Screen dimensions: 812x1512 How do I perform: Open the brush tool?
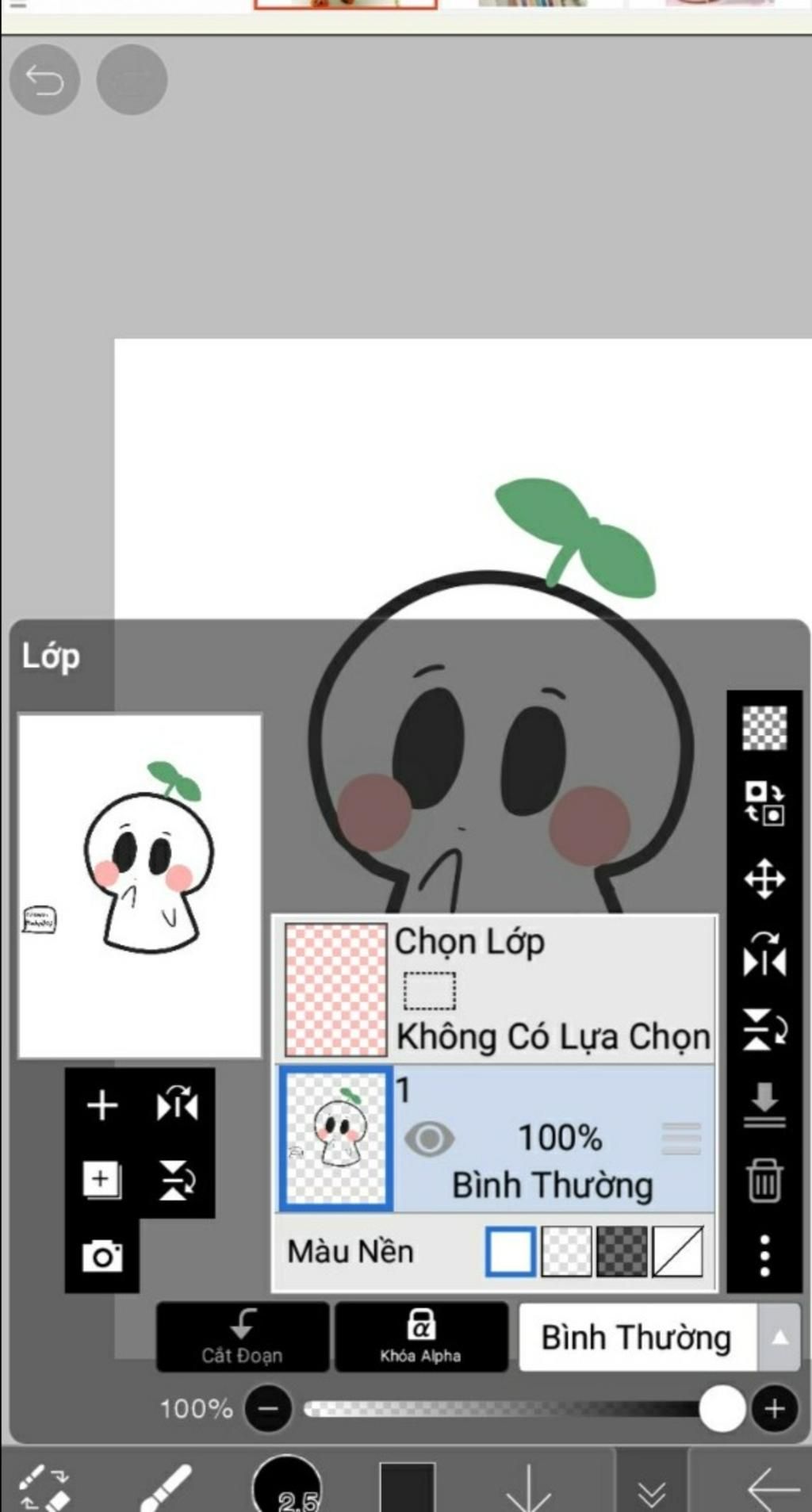(167, 1487)
